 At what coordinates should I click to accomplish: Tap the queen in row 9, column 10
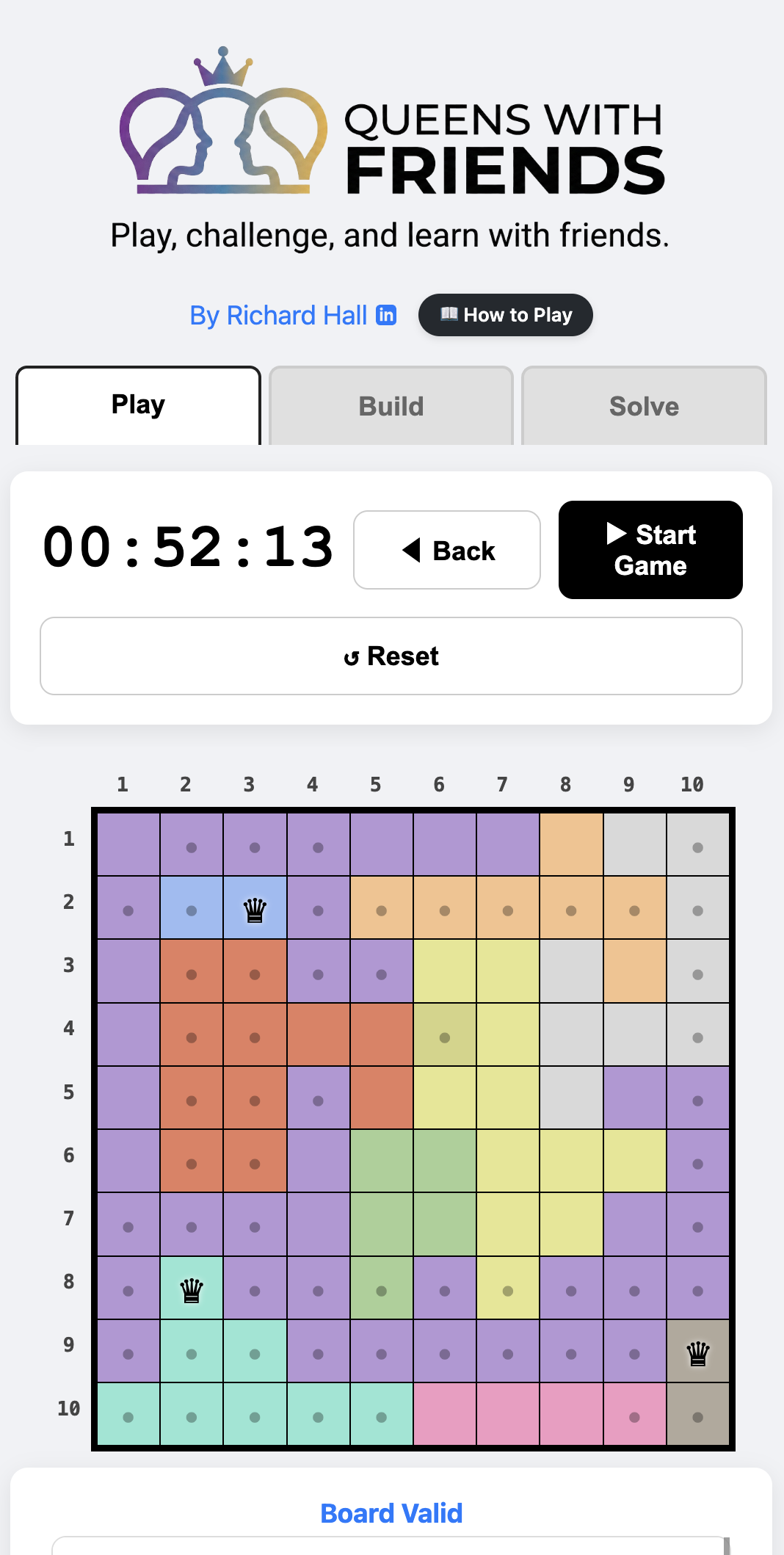pos(697,1353)
